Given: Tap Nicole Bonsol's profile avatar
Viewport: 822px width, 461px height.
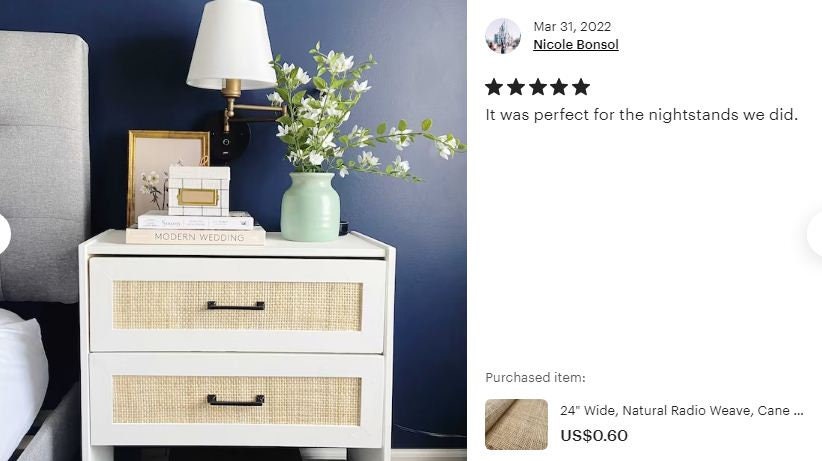Looking at the screenshot, I should pos(503,36).
